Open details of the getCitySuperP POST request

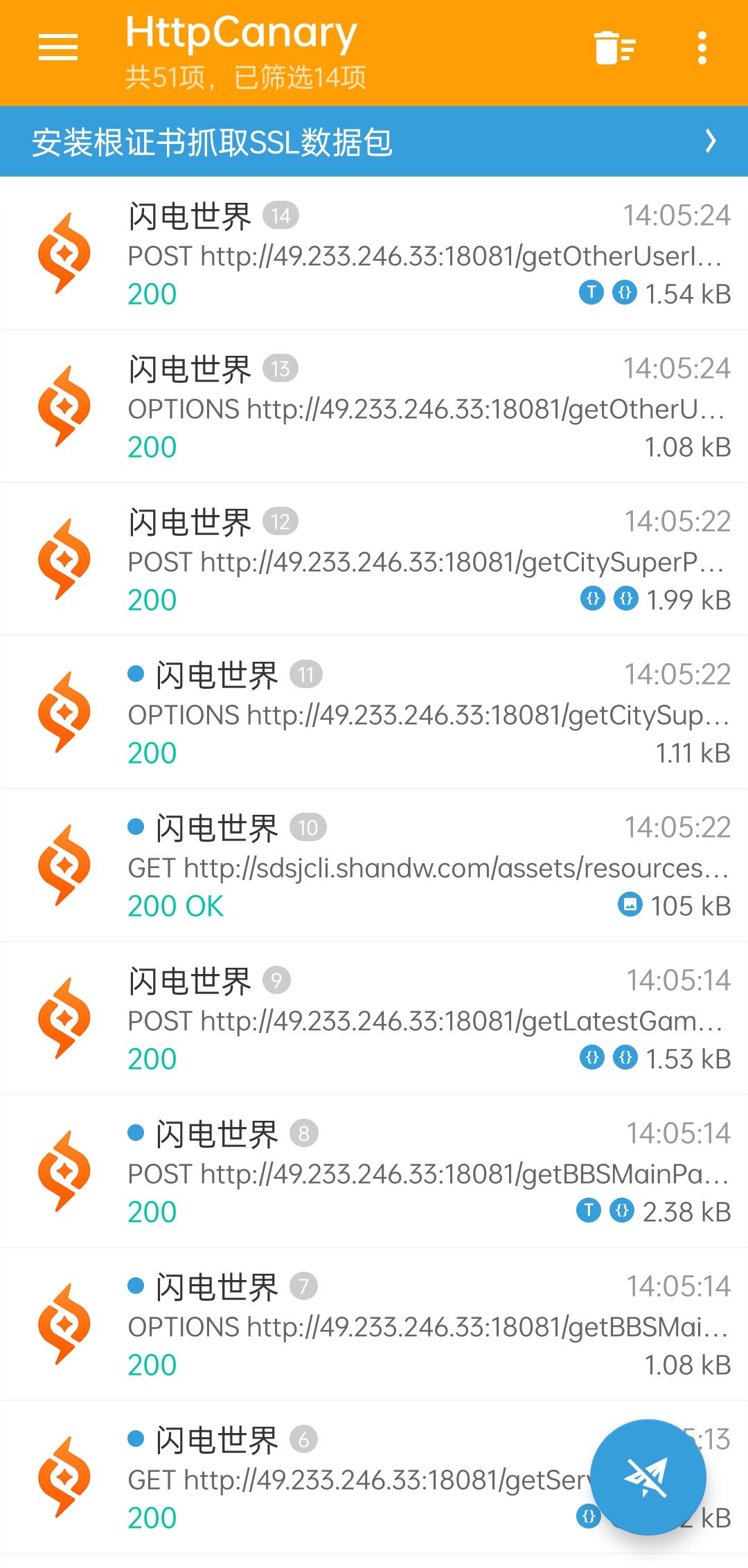pos(374,559)
